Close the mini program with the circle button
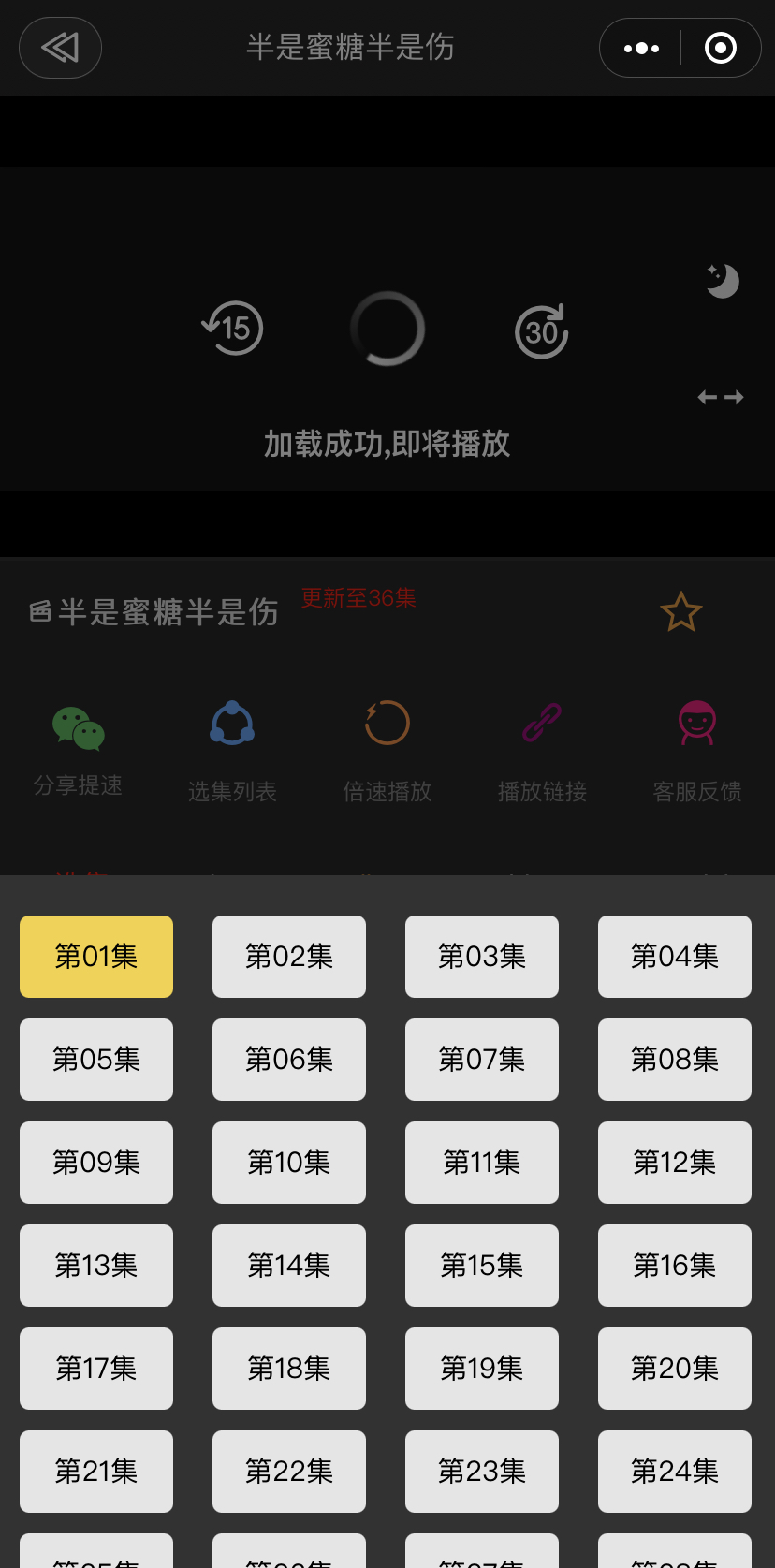Image resolution: width=775 pixels, height=1568 pixels. click(720, 48)
